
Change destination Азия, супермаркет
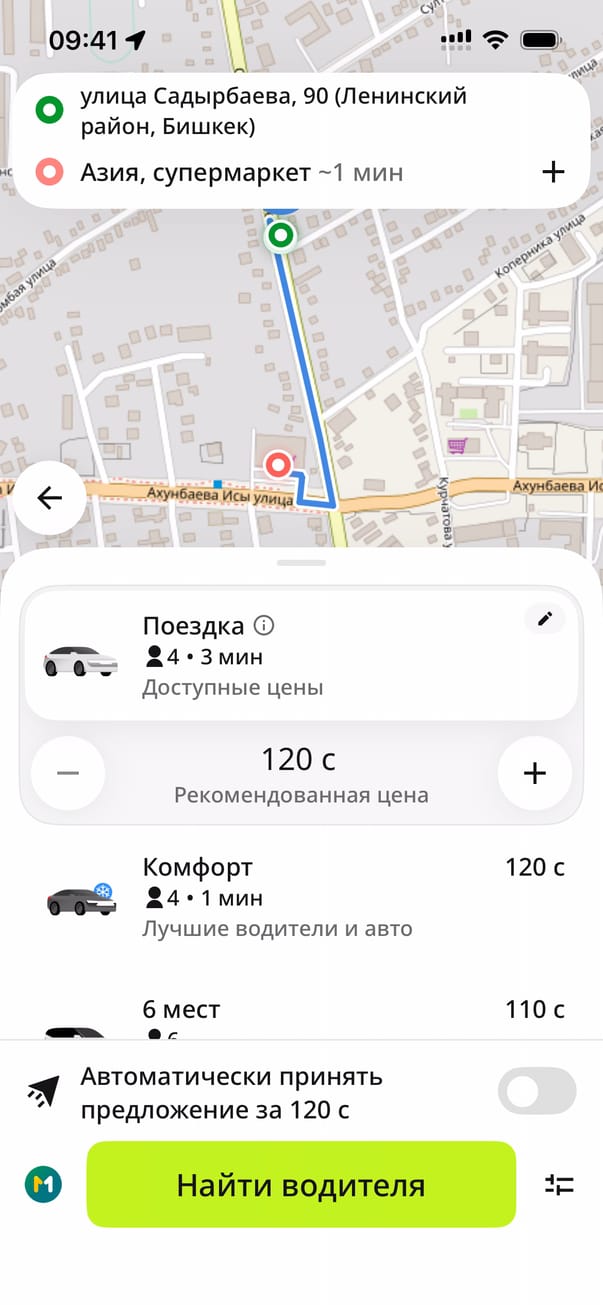pos(195,172)
